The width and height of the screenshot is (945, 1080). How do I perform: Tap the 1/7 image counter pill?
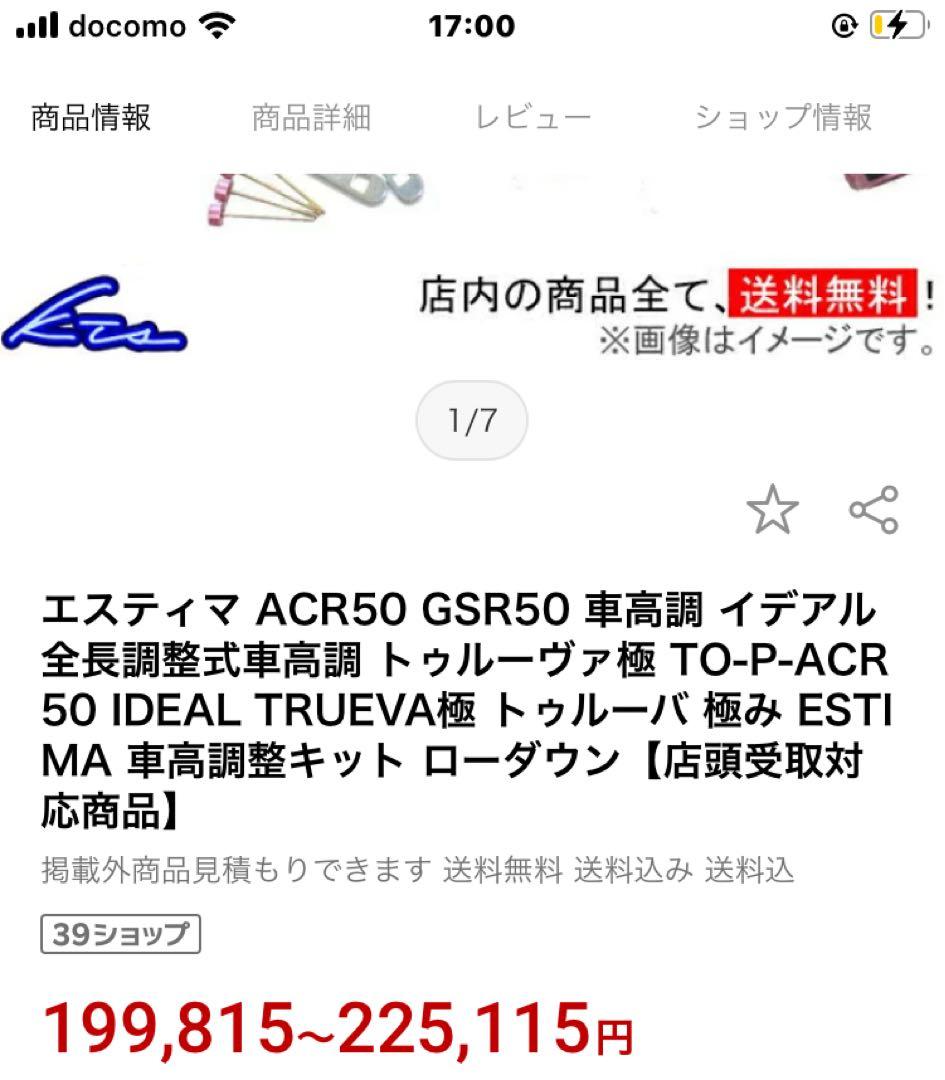coord(472,420)
